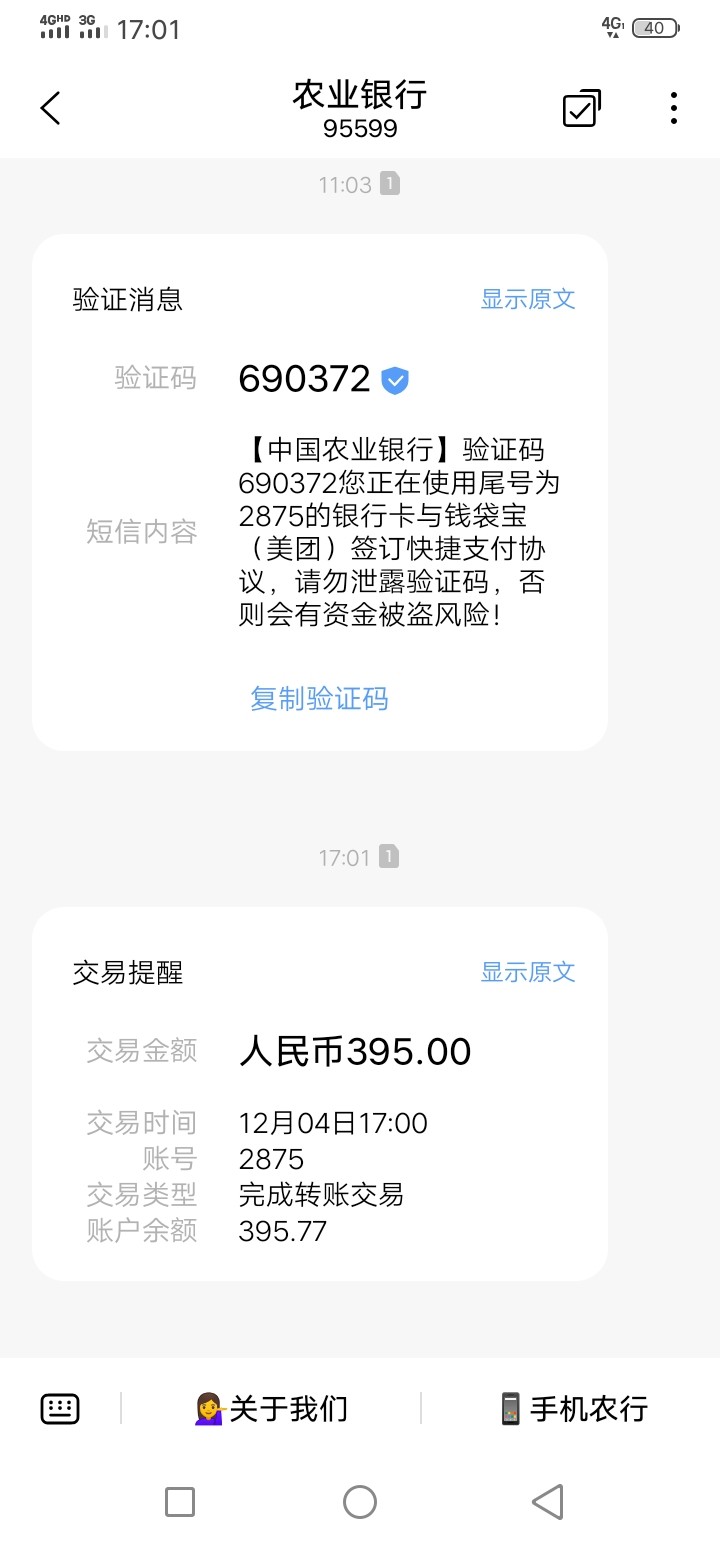
Task: Go to the home screen
Action: [x=360, y=1501]
